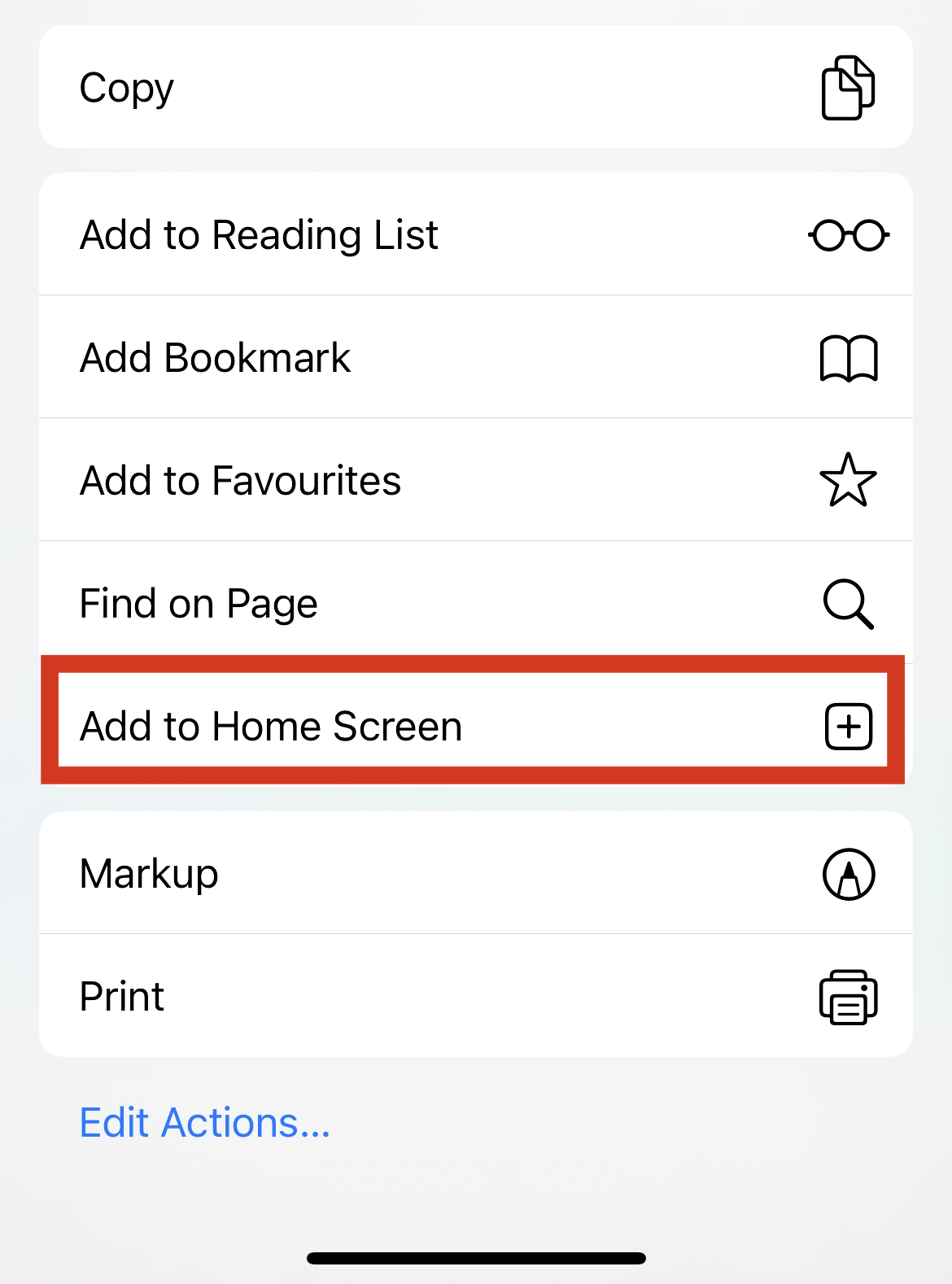Open Markup for this page

(x=475, y=874)
